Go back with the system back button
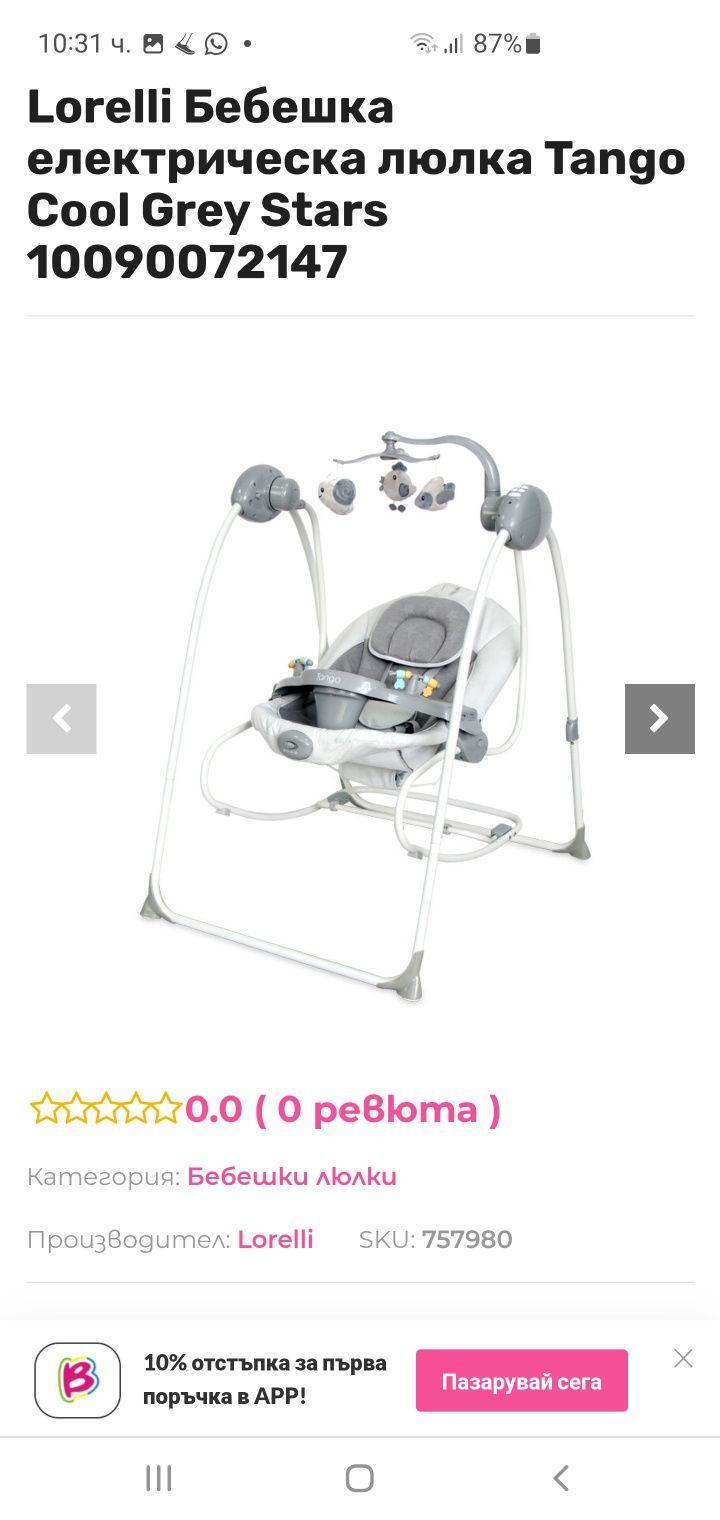The width and height of the screenshot is (720, 1520). 561,1478
